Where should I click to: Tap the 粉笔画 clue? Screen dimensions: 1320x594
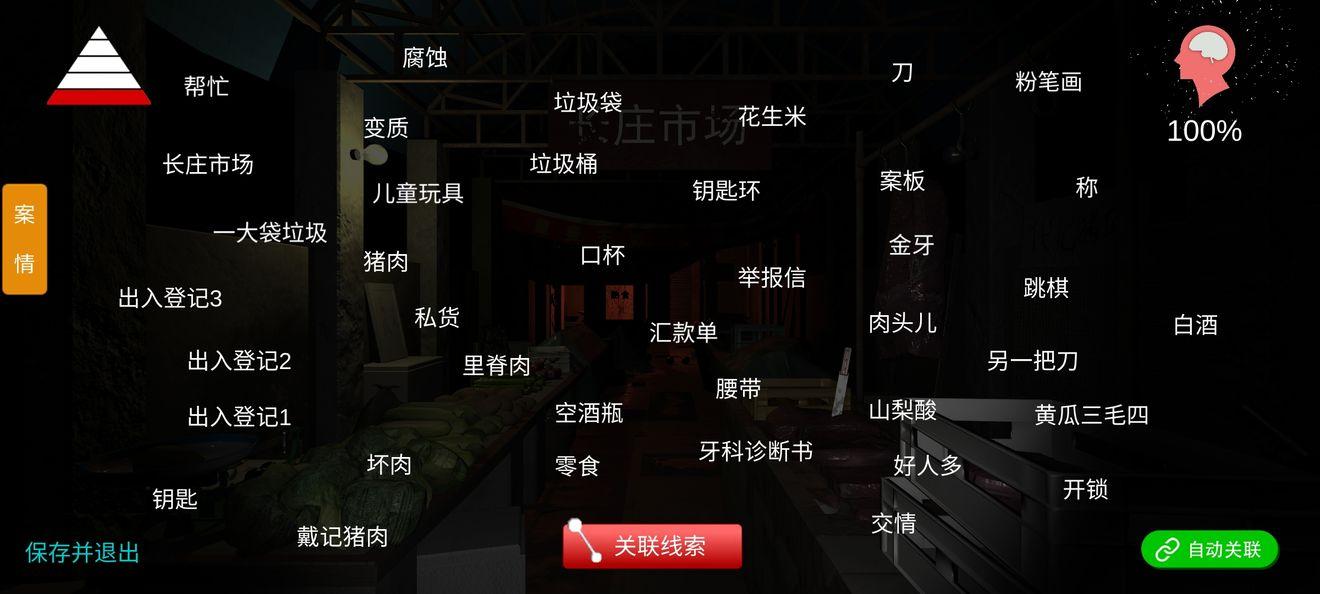(x=1049, y=81)
